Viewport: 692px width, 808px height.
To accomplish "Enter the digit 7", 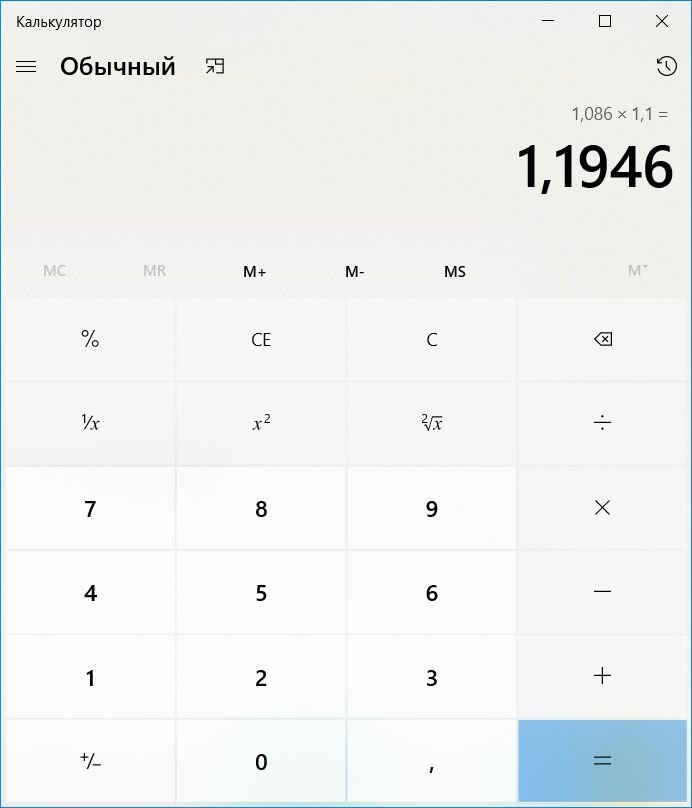I will coord(90,508).
